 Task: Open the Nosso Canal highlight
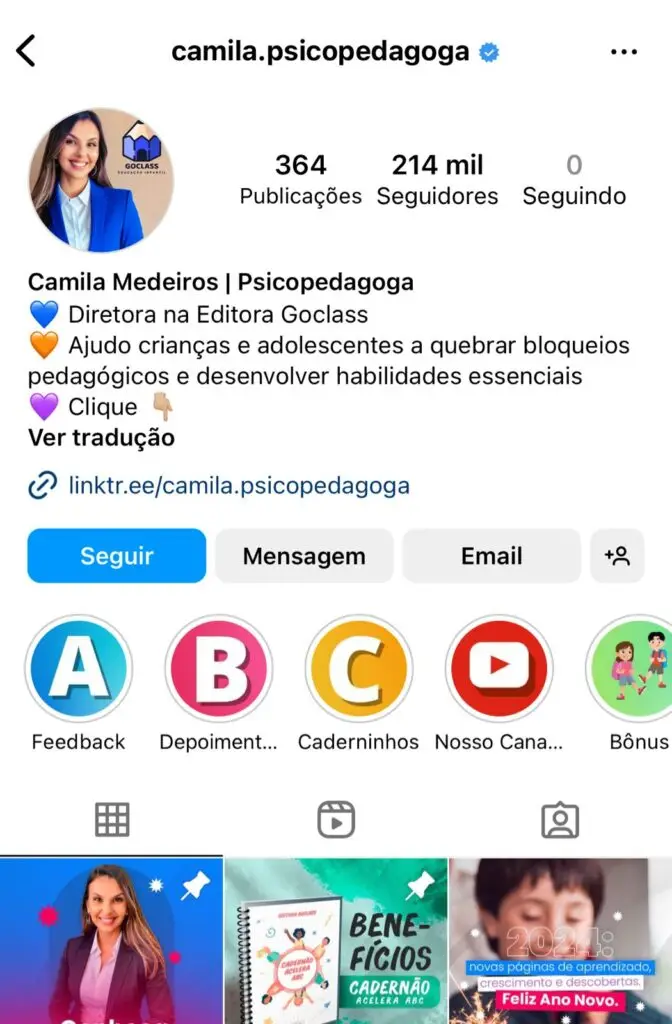click(498, 669)
